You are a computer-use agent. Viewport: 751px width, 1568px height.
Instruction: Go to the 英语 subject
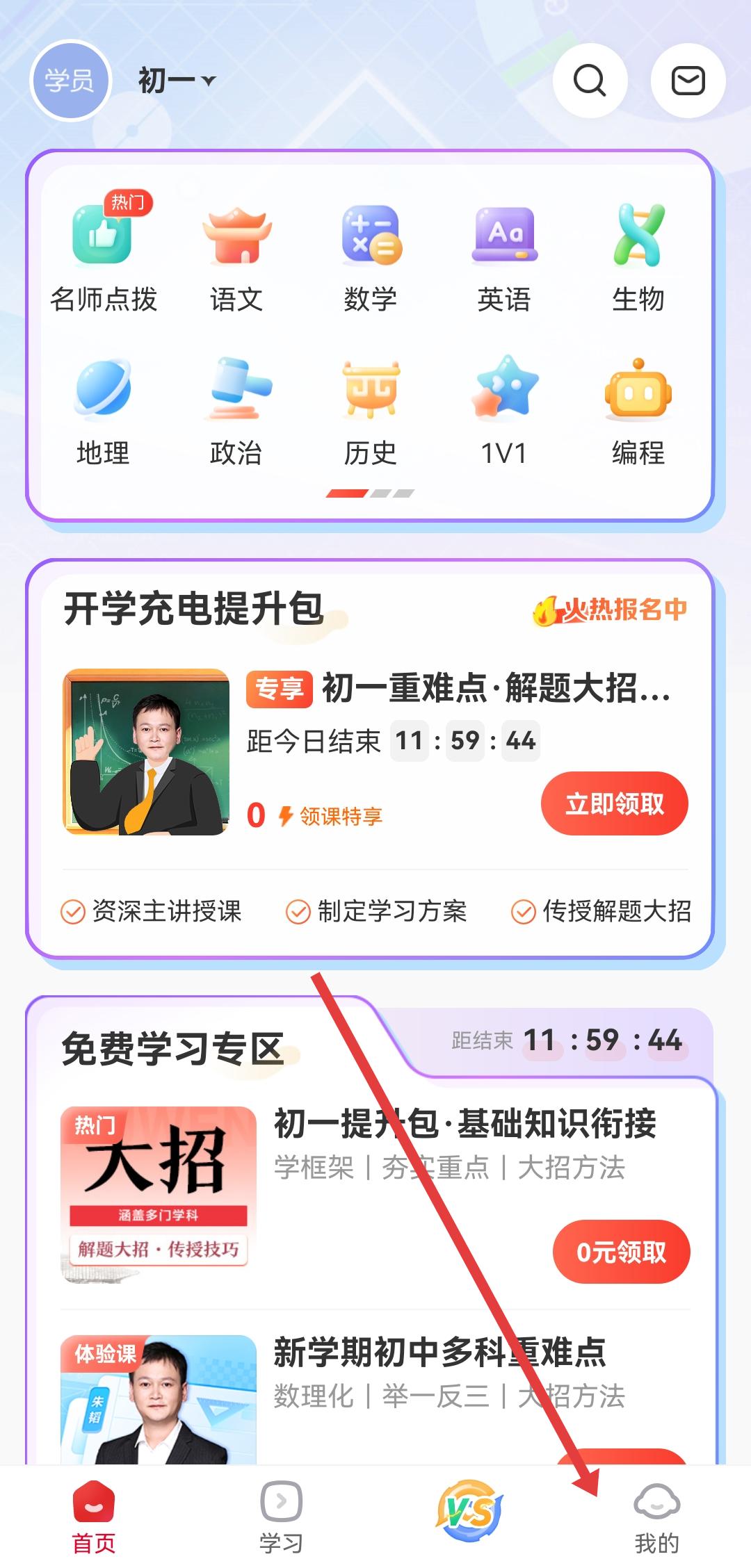click(x=504, y=258)
